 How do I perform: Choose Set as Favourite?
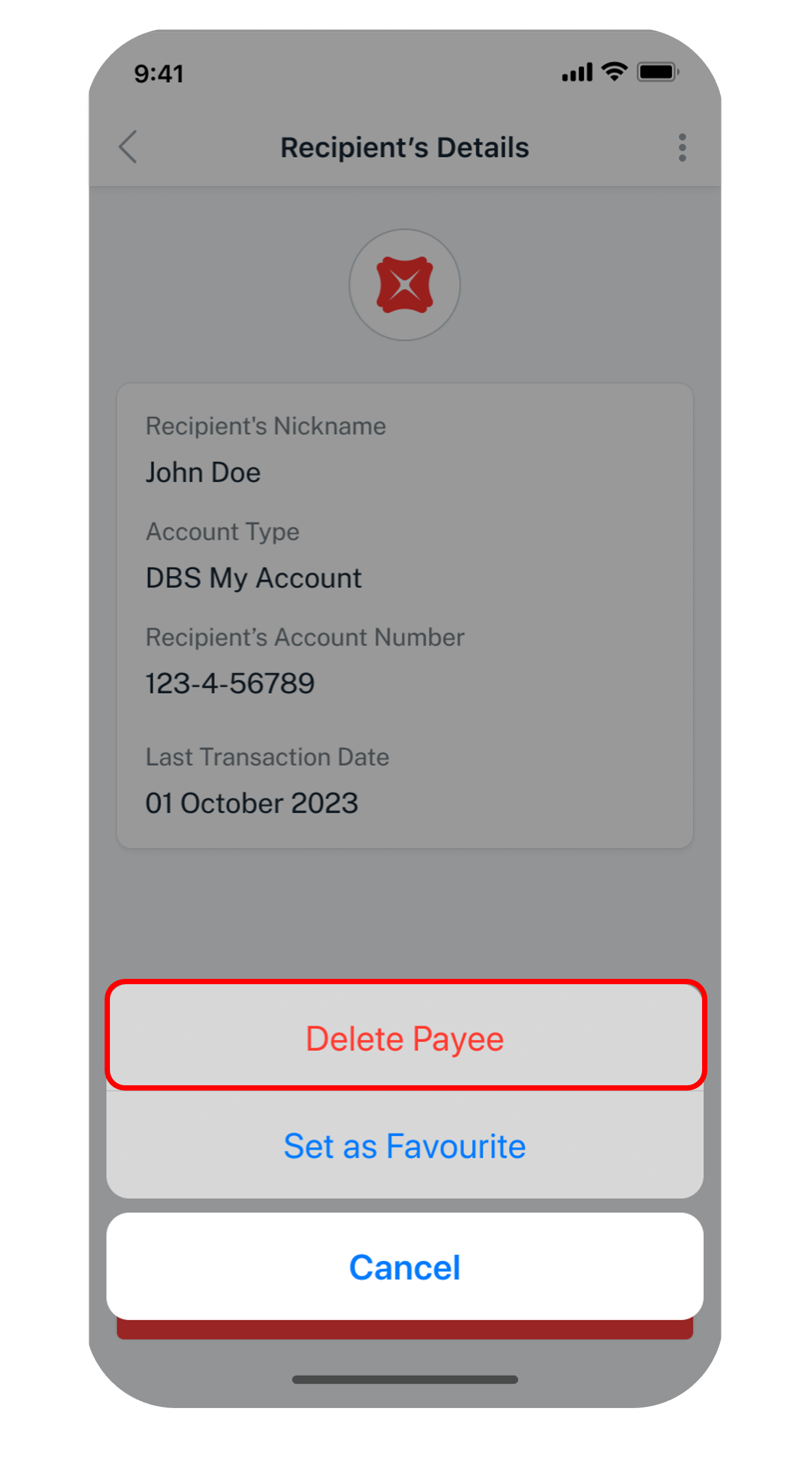pos(405,1146)
